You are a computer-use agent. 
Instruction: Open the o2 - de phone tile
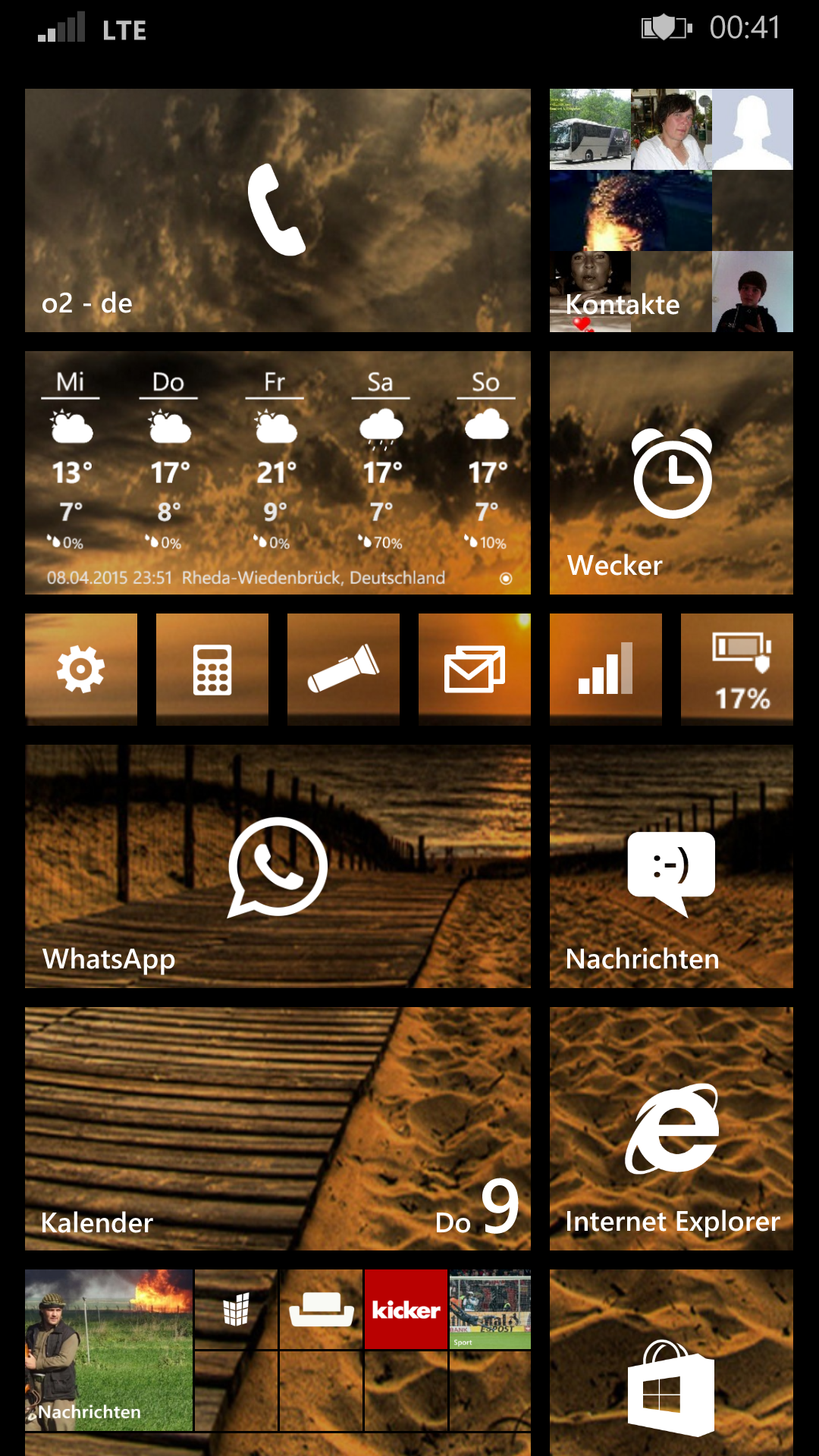tap(278, 210)
